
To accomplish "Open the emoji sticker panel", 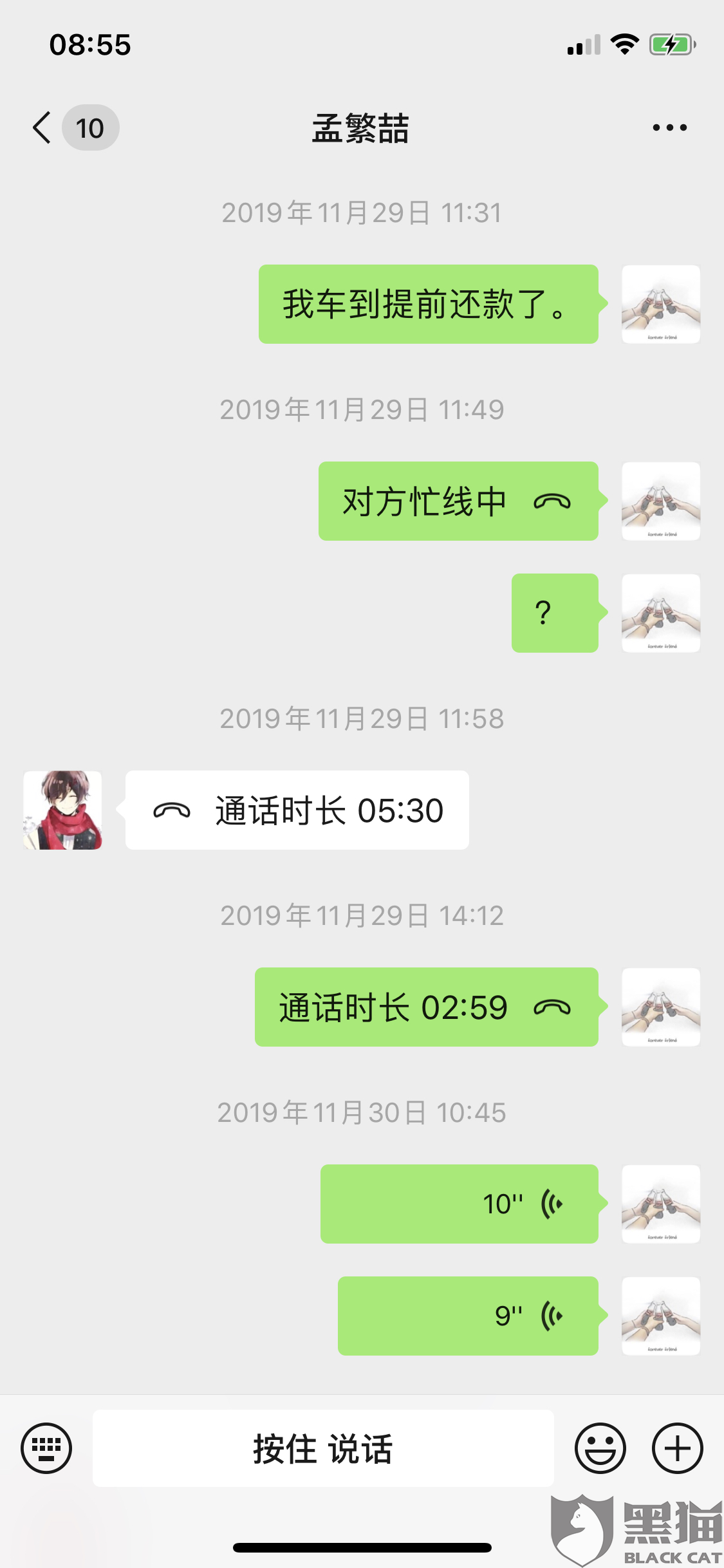I will tap(600, 1448).
